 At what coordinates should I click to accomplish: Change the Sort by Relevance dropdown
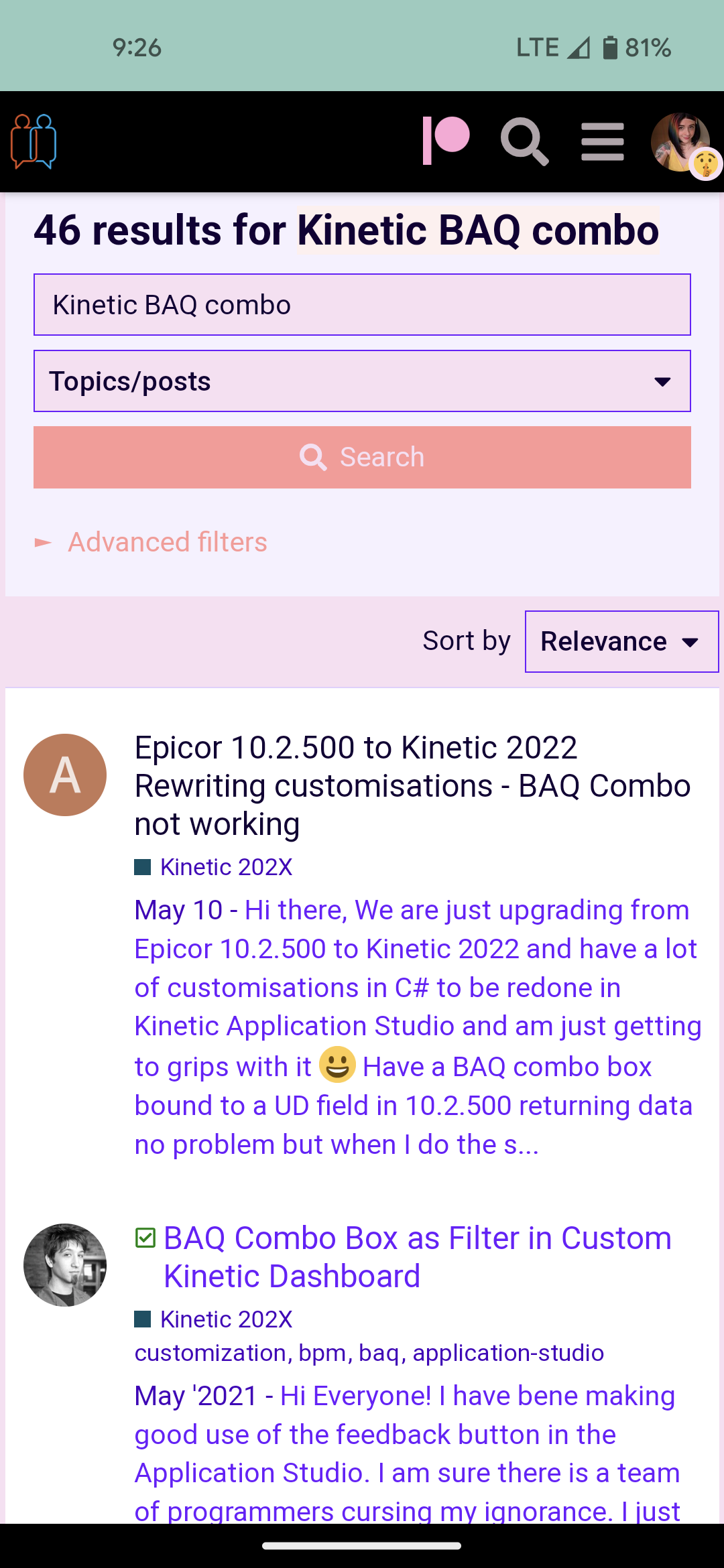click(621, 641)
